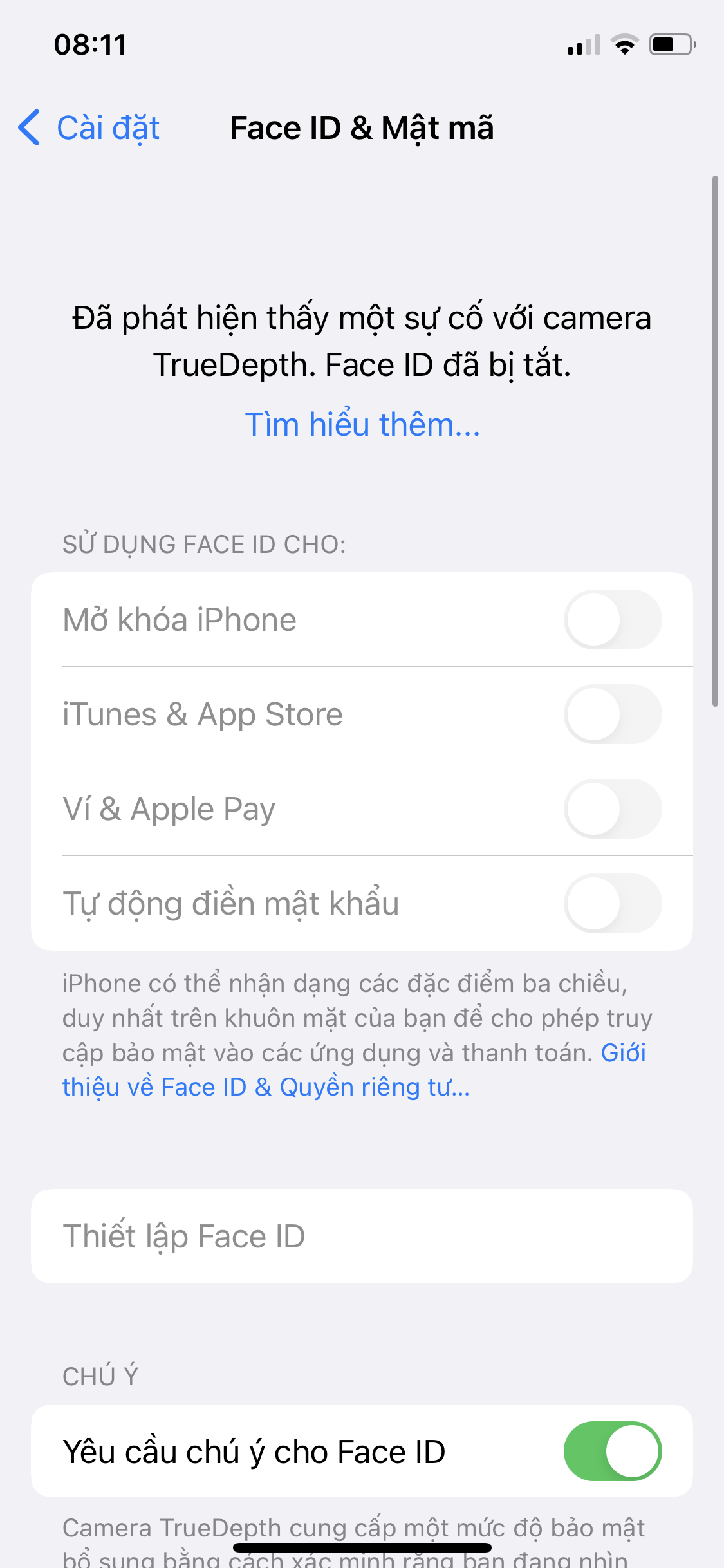The image size is (724, 1568).
Task: Toggle iTunes & App Store switch
Action: 613,714
